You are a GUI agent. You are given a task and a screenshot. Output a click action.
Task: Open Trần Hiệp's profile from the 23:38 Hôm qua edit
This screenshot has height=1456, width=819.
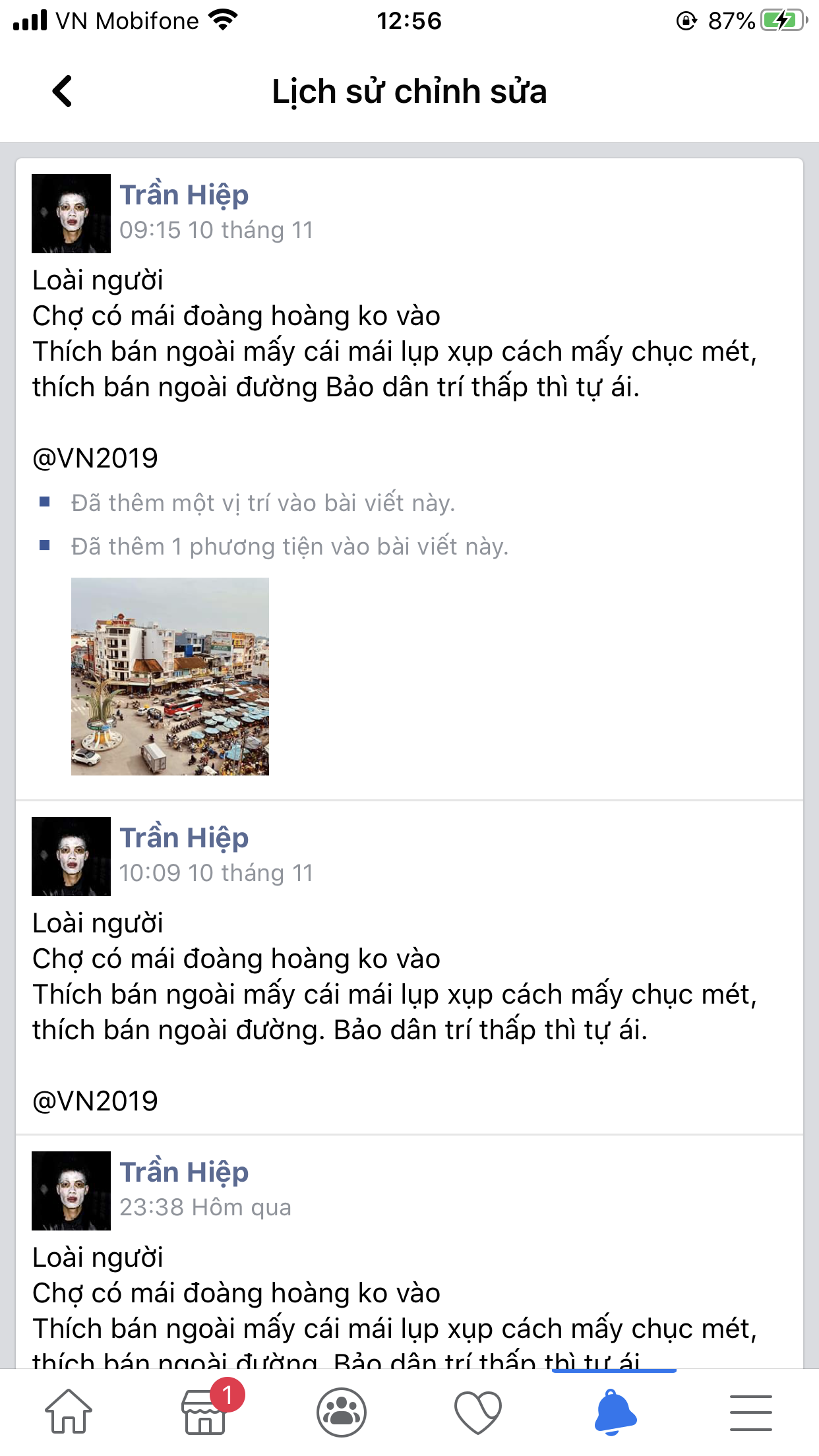[184, 1172]
